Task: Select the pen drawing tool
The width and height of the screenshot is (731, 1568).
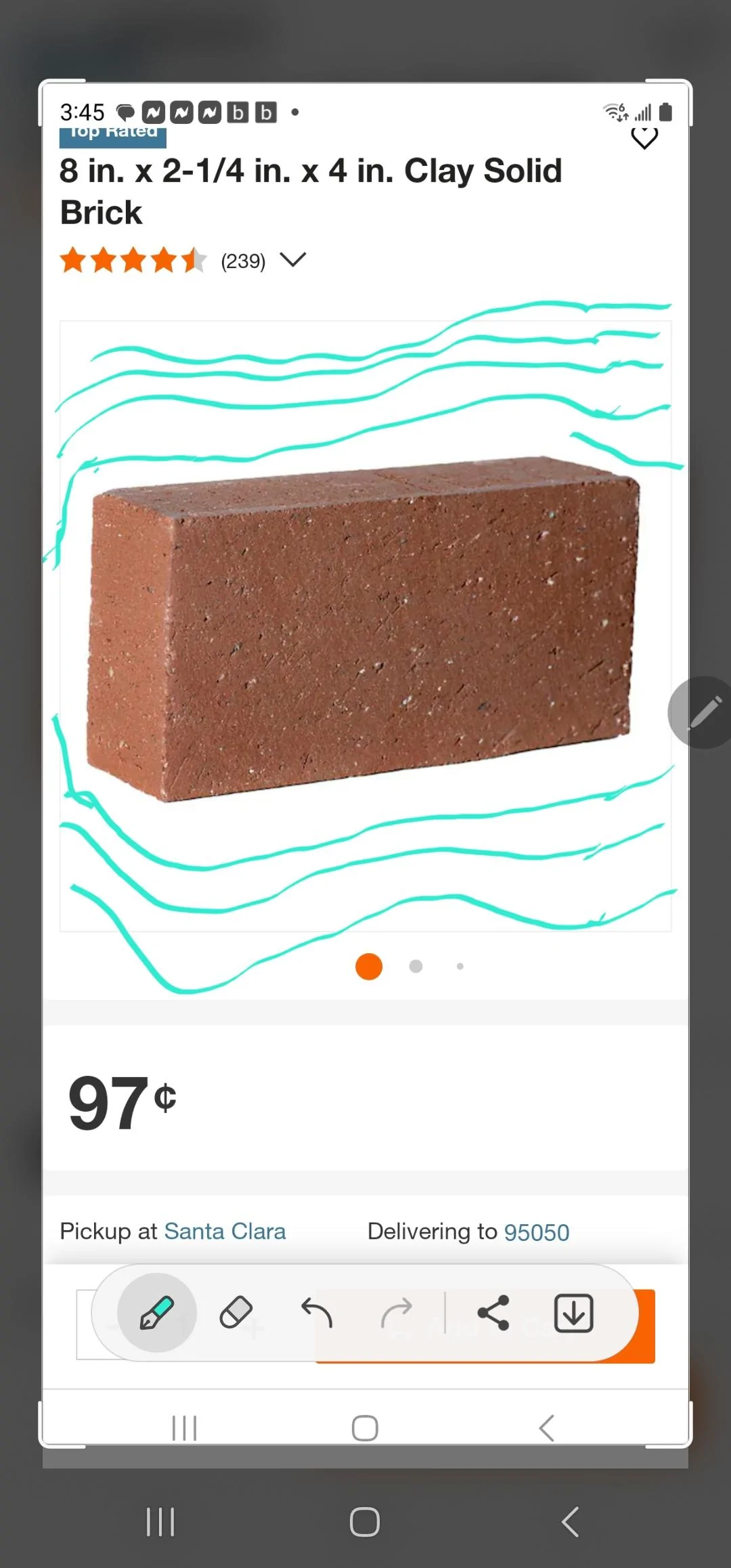Action: click(157, 1313)
